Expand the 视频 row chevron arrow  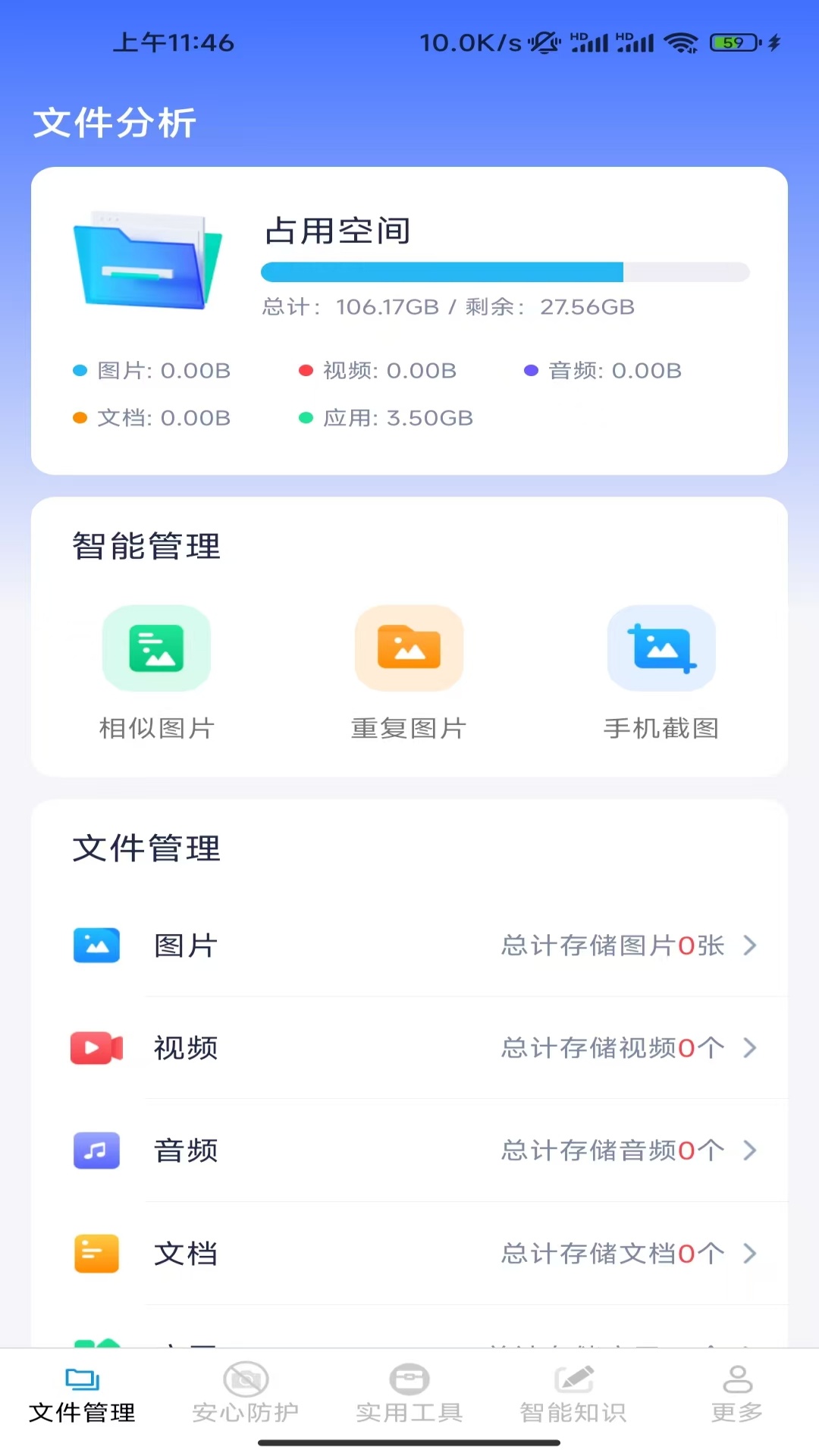750,1049
